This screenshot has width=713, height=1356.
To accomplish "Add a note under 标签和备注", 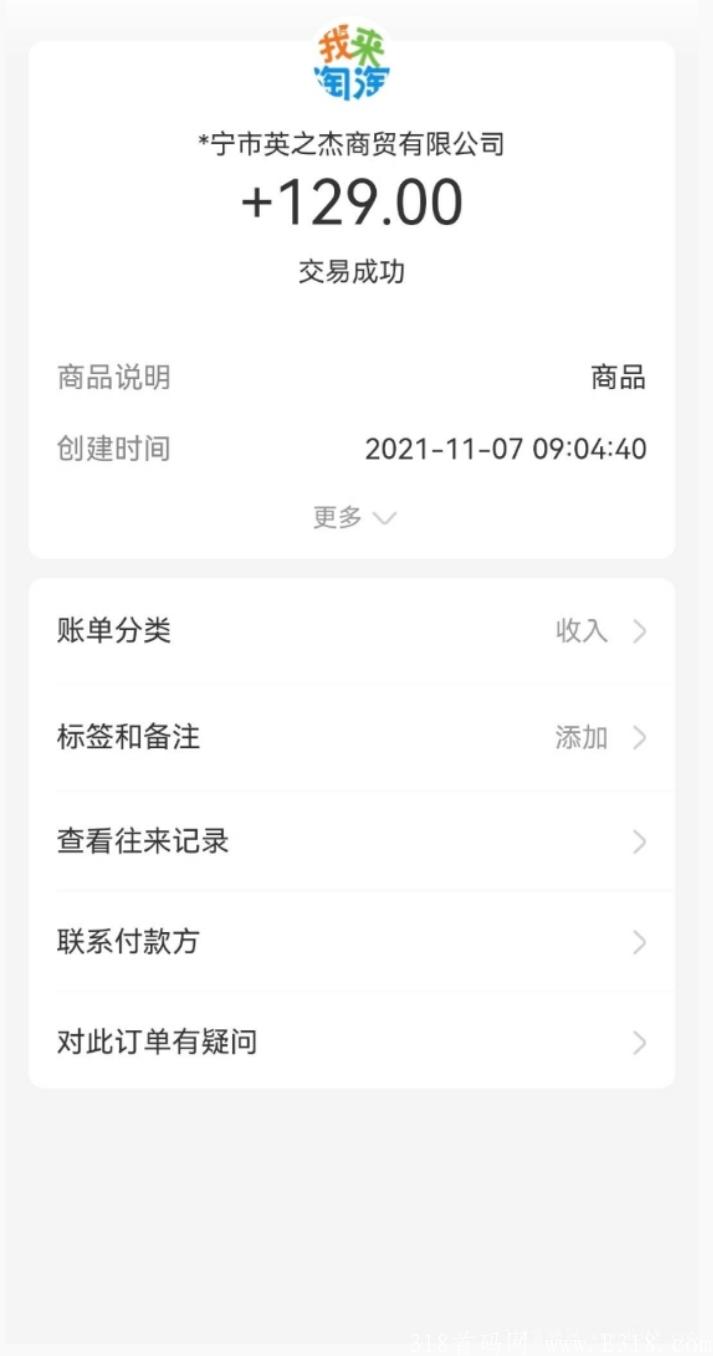I will [351, 738].
